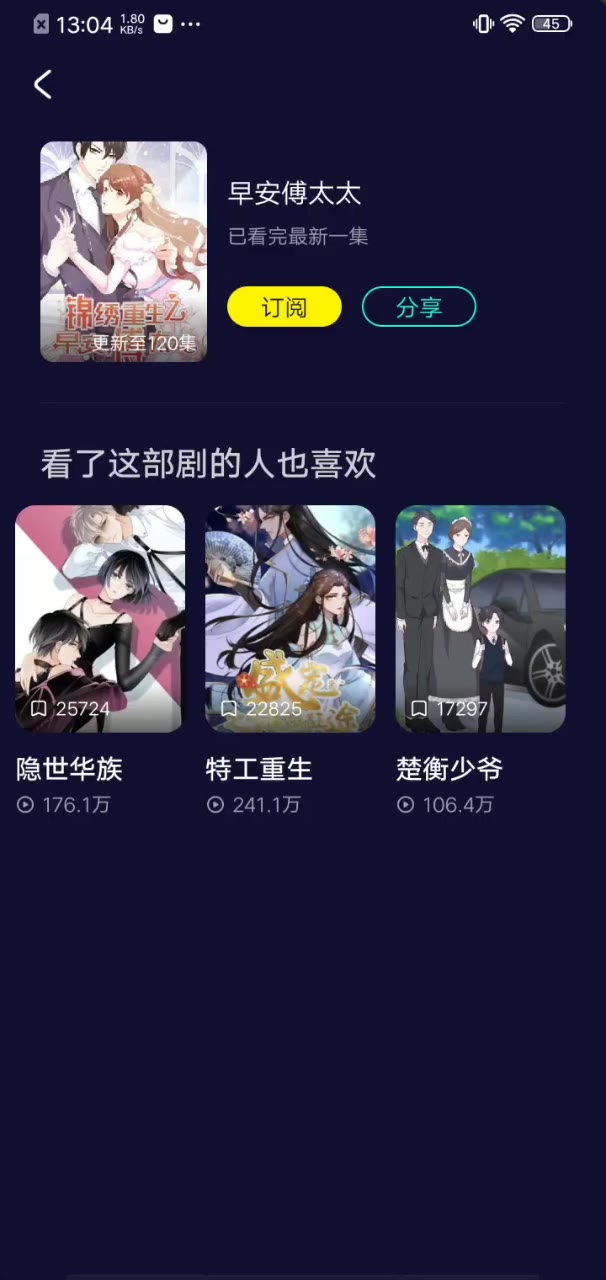Image resolution: width=606 pixels, height=1280 pixels.
Task: Open the 早安傅太太 cover image
Action: point(123,251)
